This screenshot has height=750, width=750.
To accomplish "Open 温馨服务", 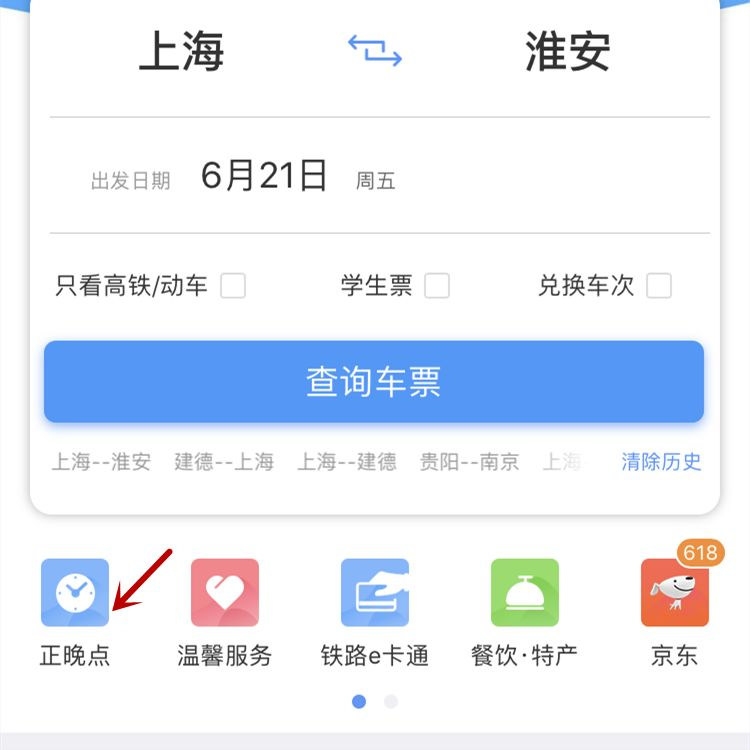I will (x=225, y=594).
